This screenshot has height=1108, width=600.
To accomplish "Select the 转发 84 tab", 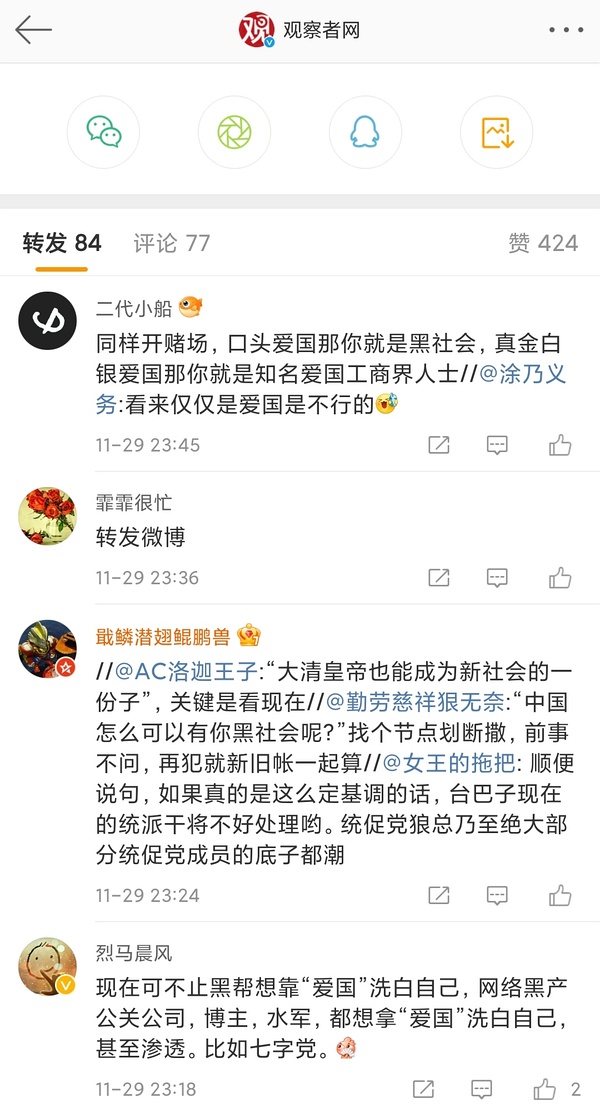I will (x=62, y=243).
